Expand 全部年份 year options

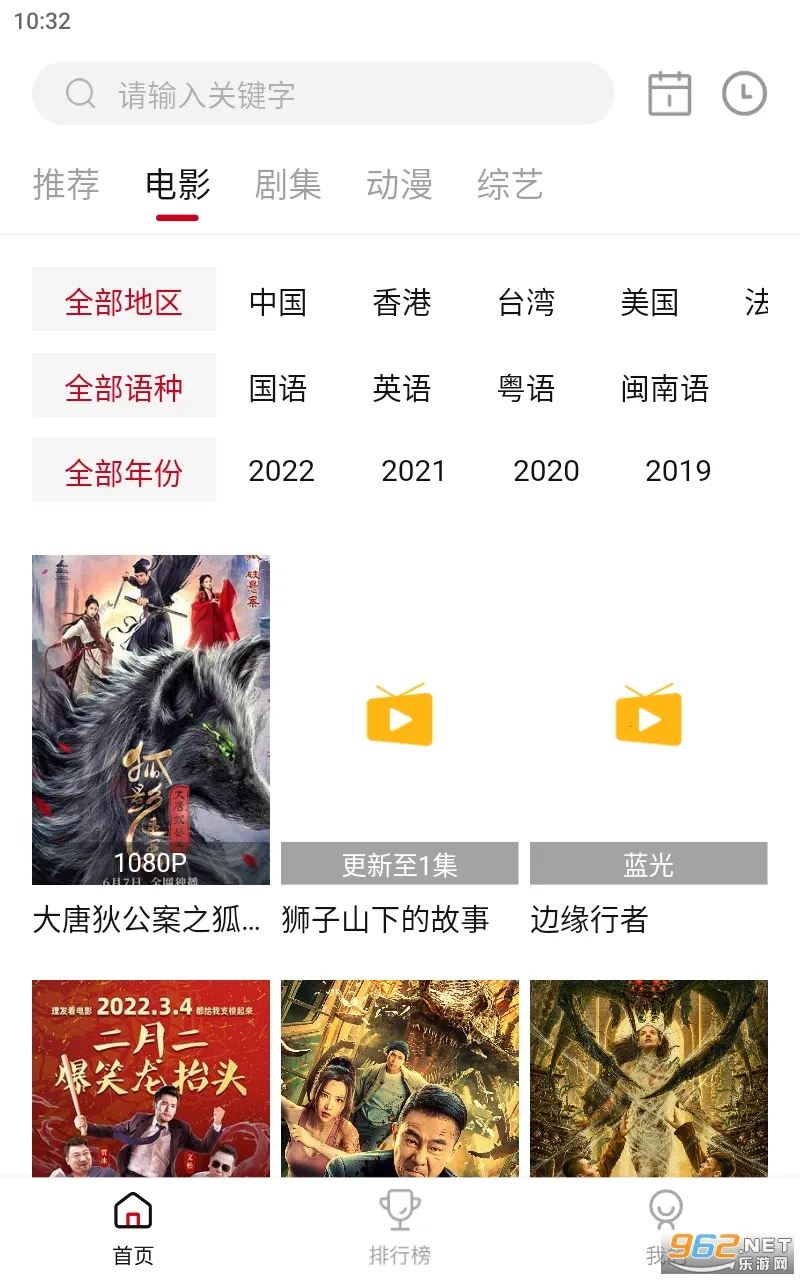tap(123, 470)
